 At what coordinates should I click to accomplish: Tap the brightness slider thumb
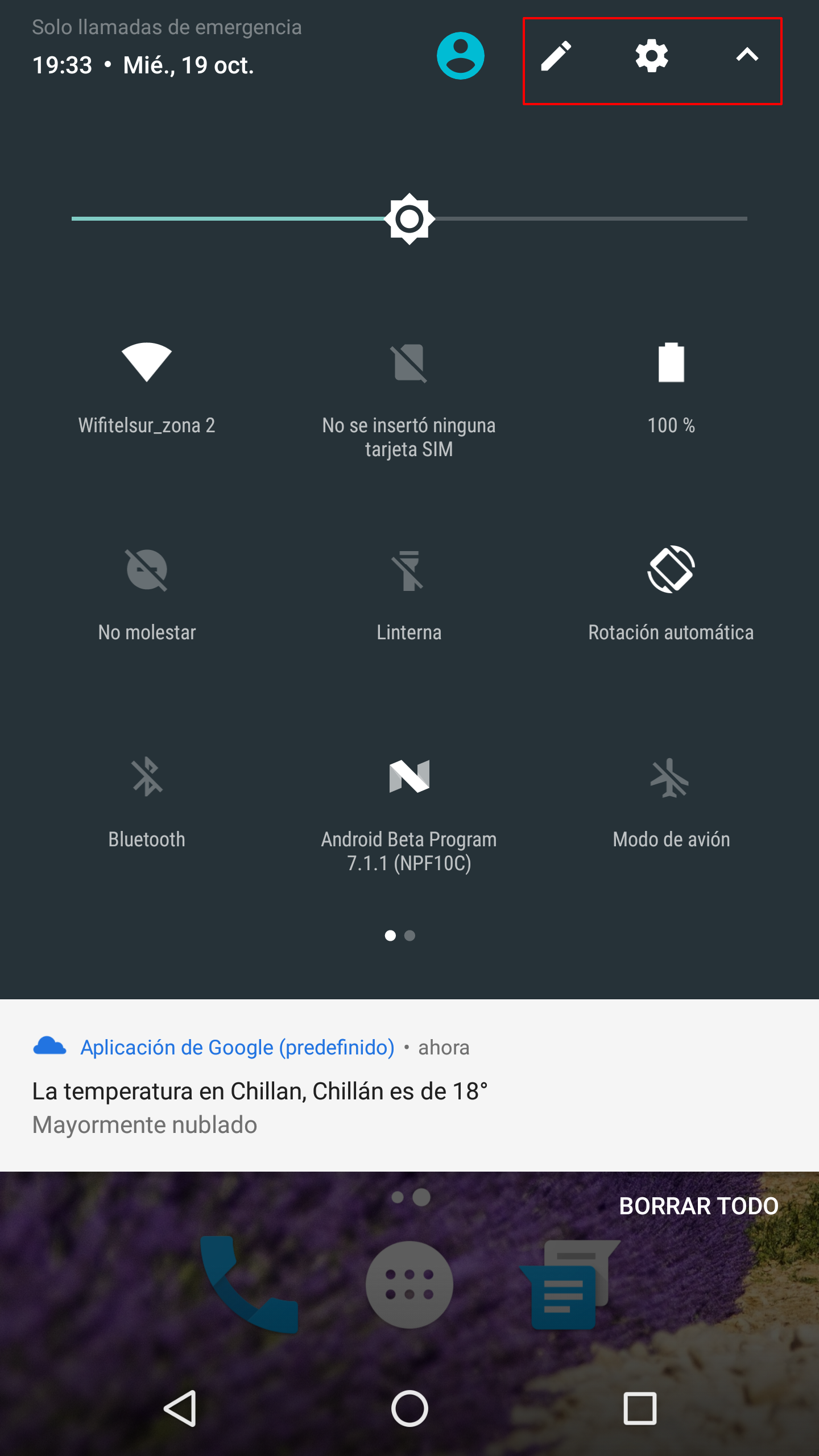coord(409,219)
